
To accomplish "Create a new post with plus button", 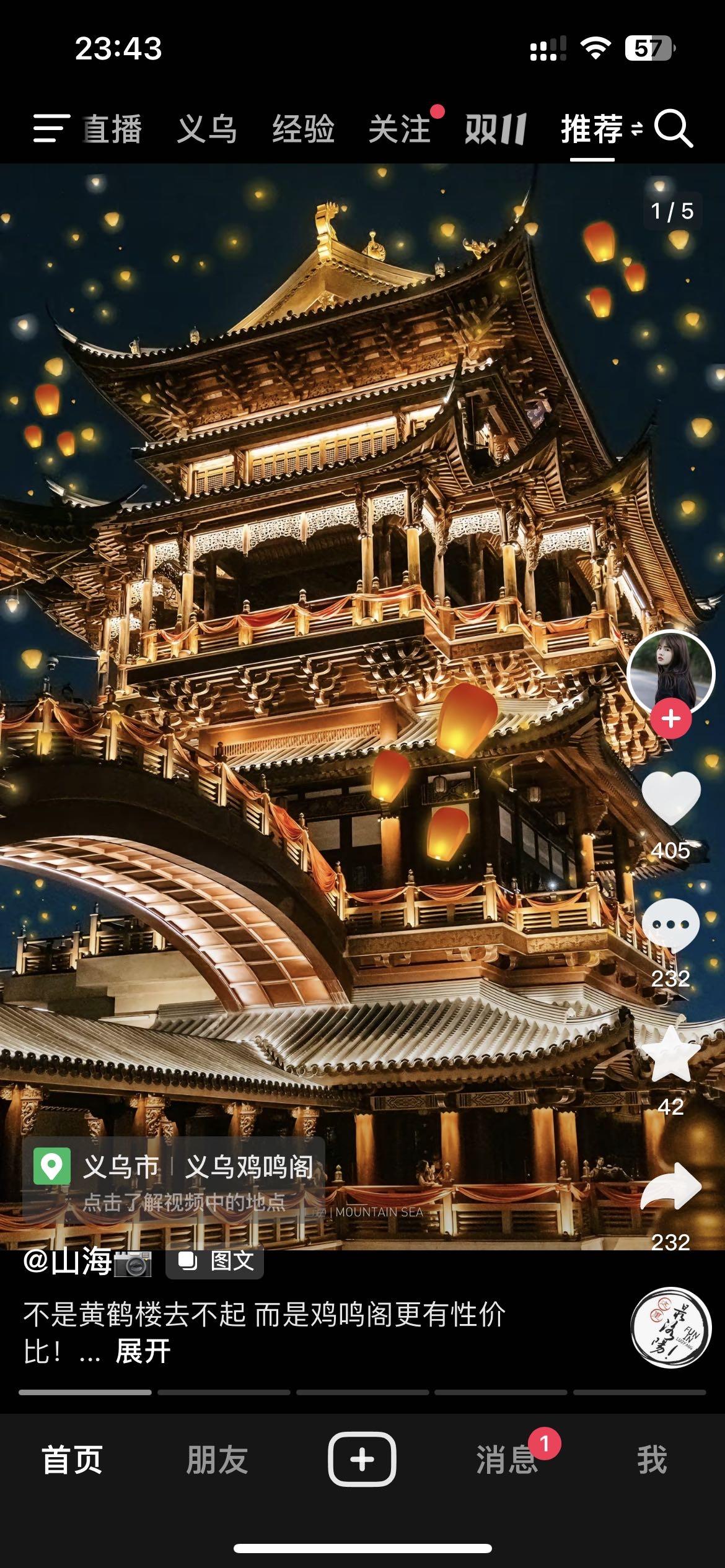I will (362, 1460).
